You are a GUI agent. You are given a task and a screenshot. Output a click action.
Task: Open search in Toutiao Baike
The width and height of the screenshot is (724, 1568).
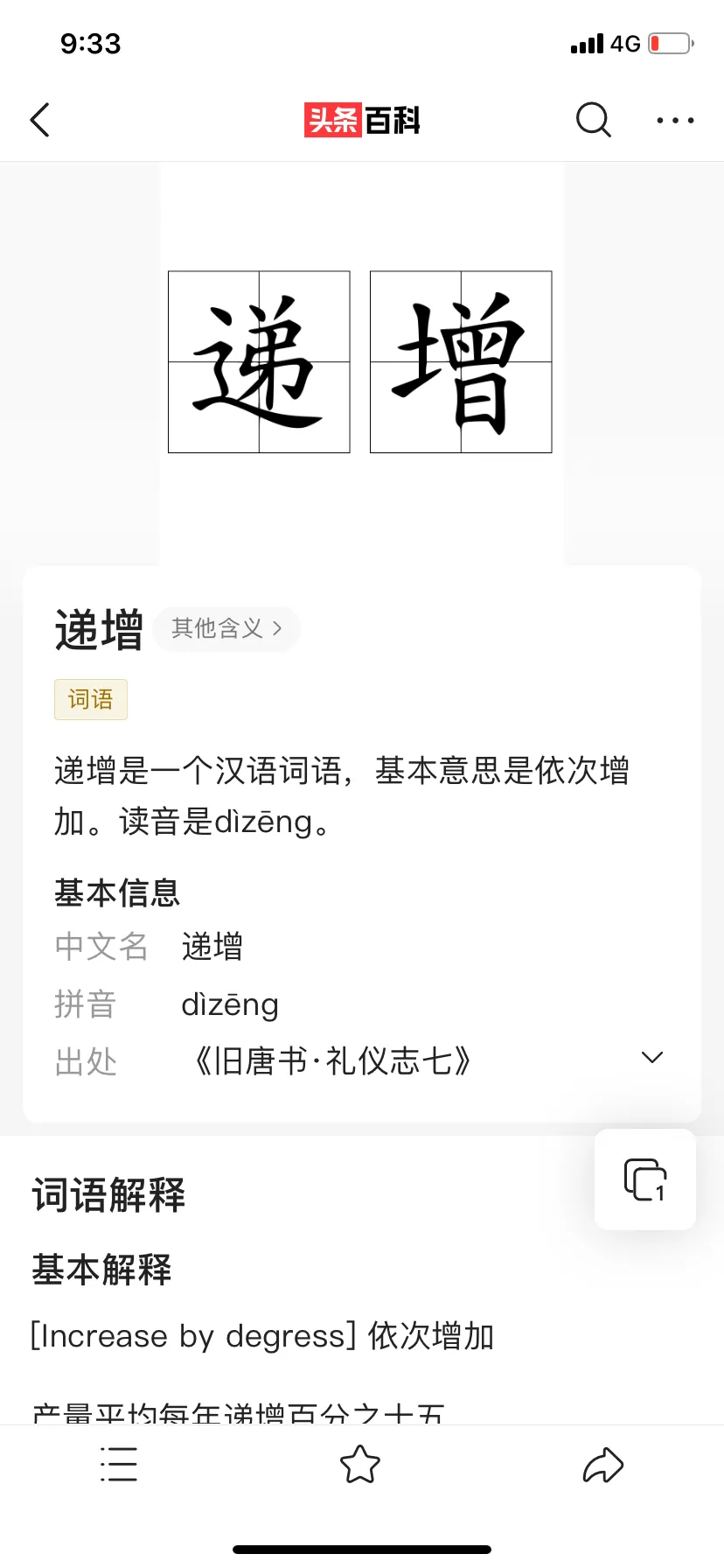[593, 120]
